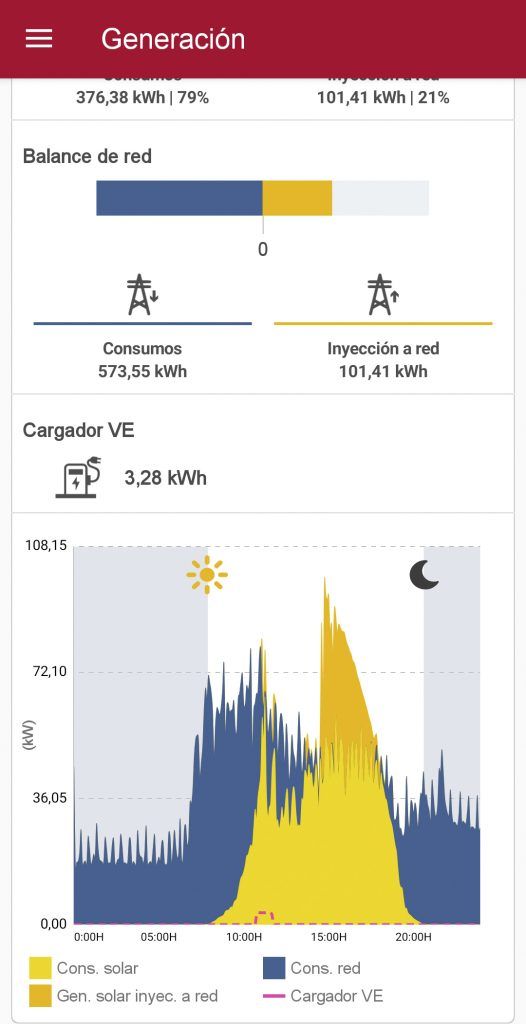Viewport: 526px width, 1024px height.
Task: Hide the Gen. solar inyec. a red series
Action: coord(123,996)
